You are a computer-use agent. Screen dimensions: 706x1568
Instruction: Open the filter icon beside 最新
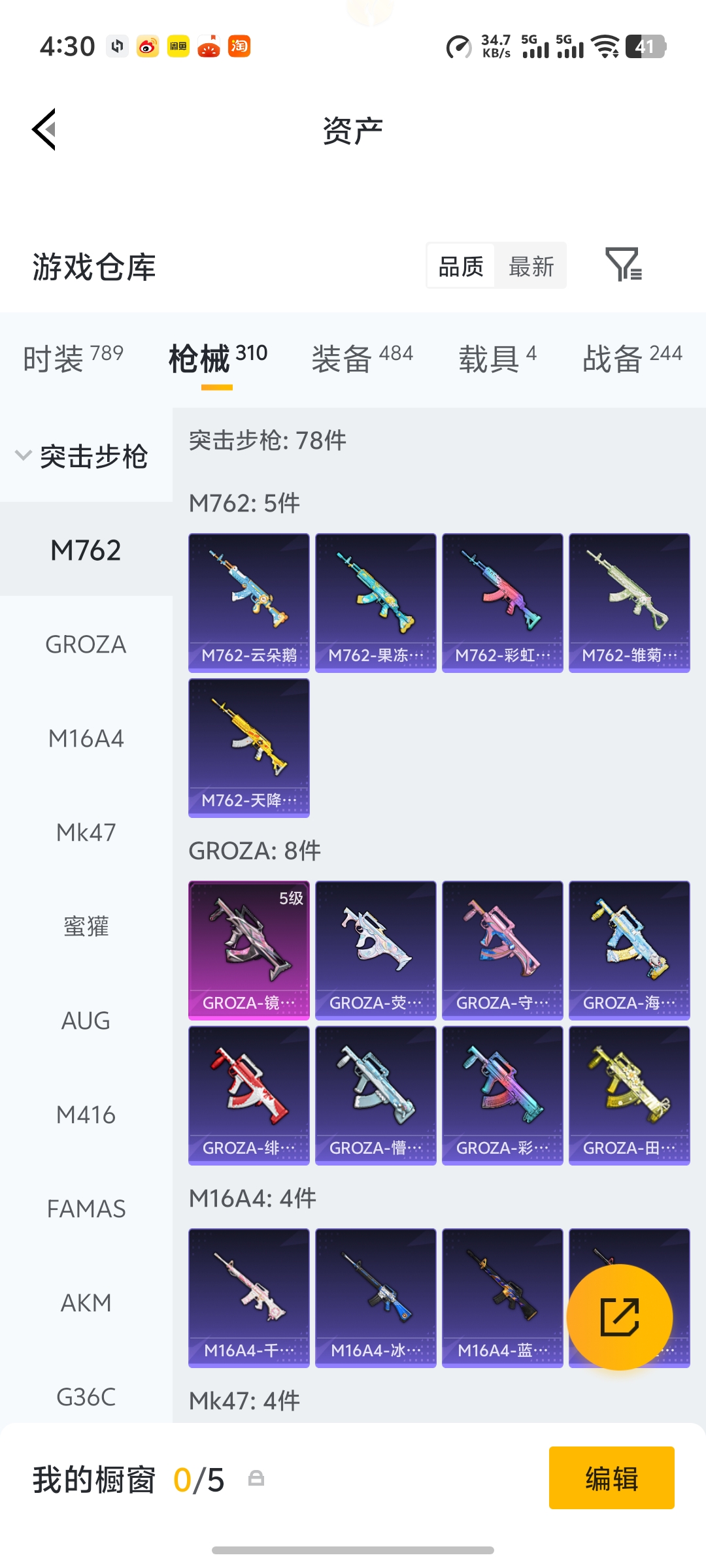623,265
